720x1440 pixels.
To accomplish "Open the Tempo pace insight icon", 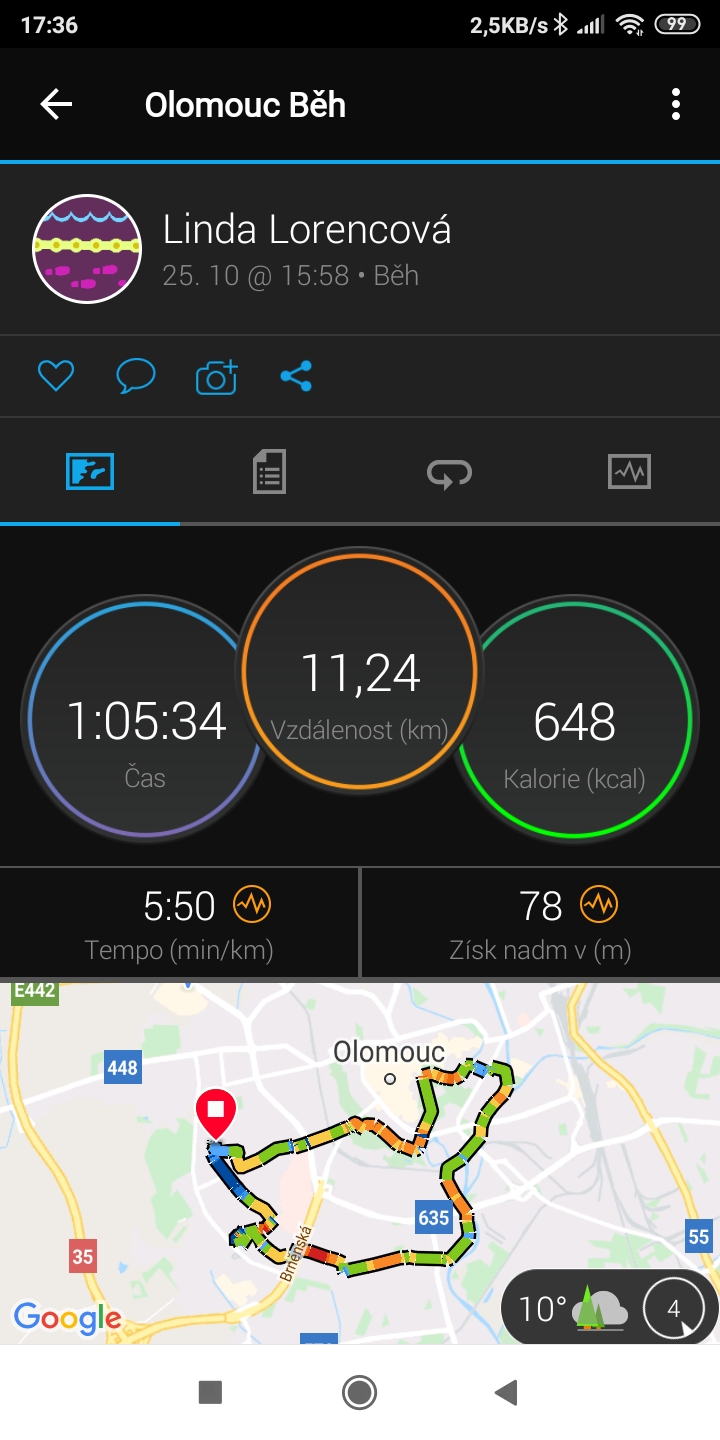I will click(x=252, y=905).
